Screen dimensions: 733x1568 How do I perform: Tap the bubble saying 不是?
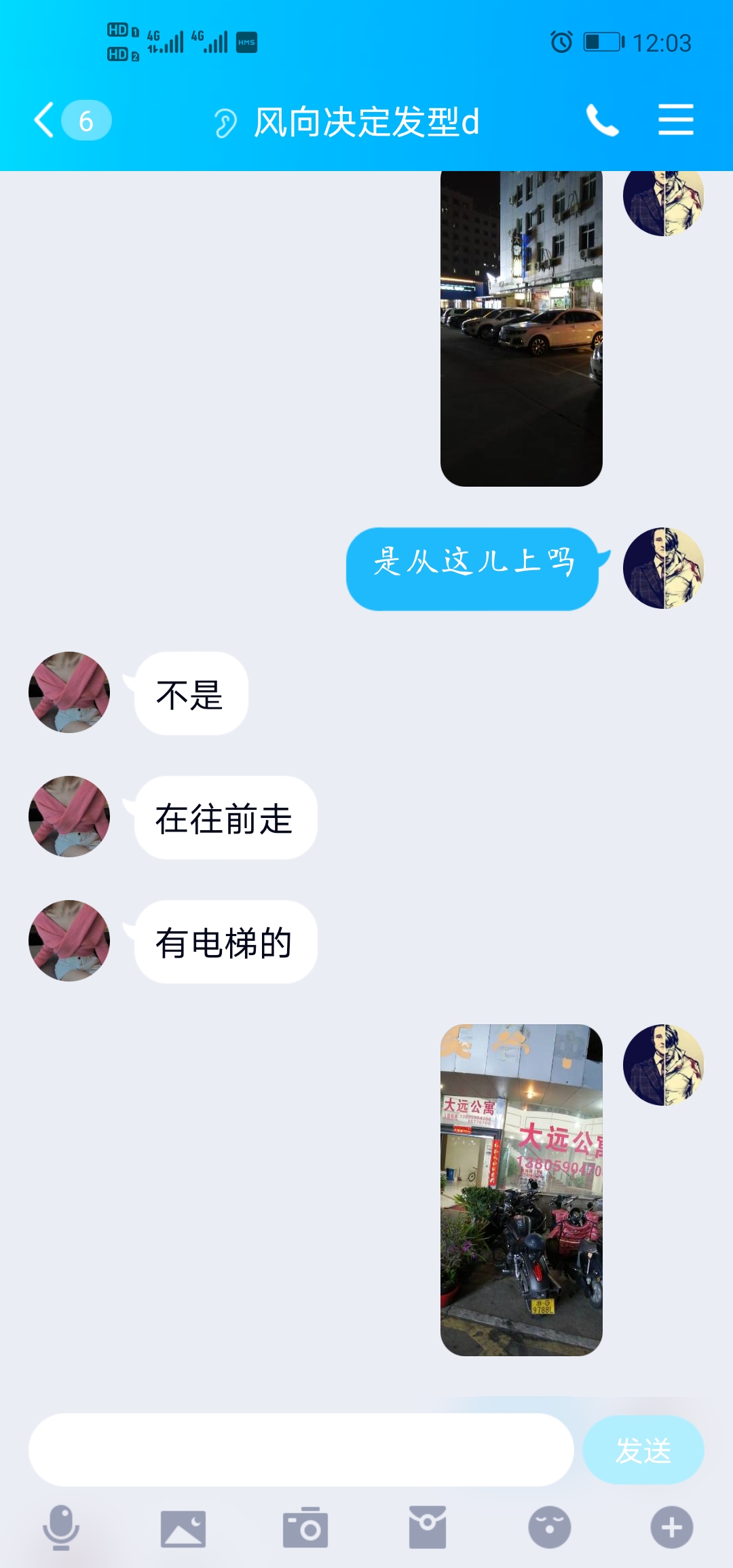coord(189,692)
